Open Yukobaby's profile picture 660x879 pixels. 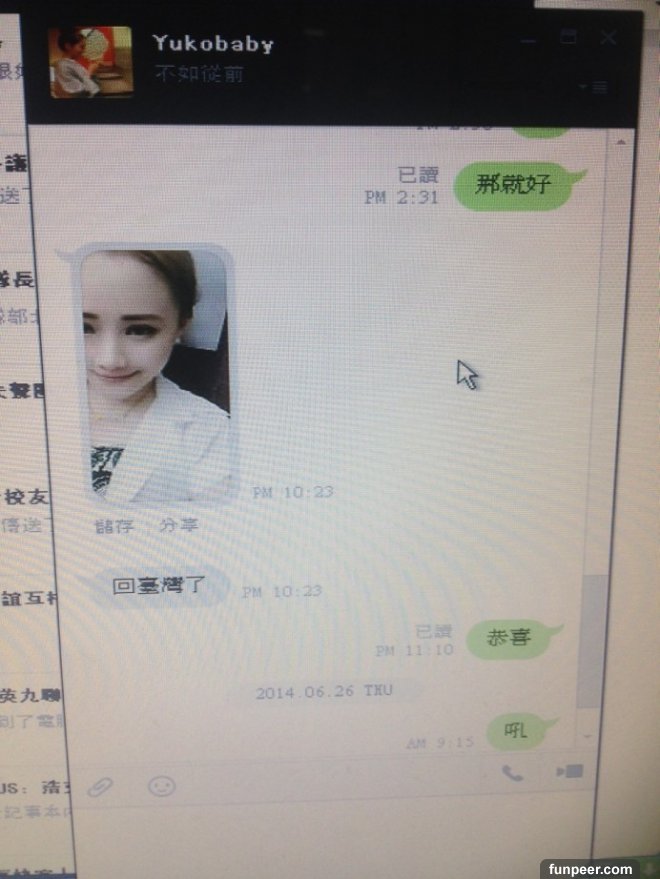(91, 62)
